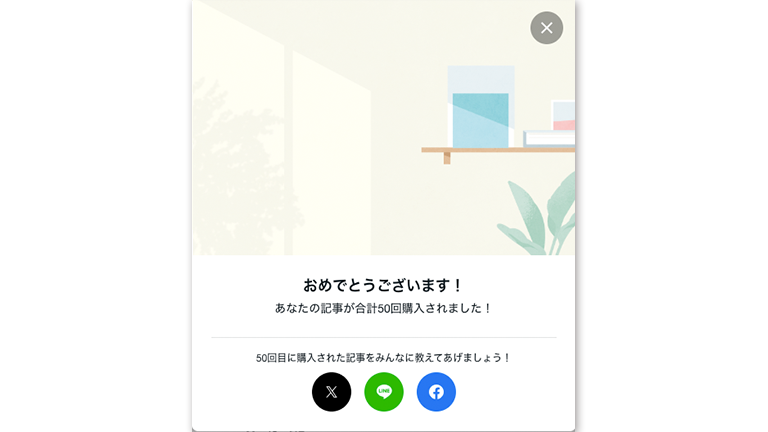This screenshot has height=432, width=768.
Task: Close the congratulations dialog
Action: pos(546,28)
